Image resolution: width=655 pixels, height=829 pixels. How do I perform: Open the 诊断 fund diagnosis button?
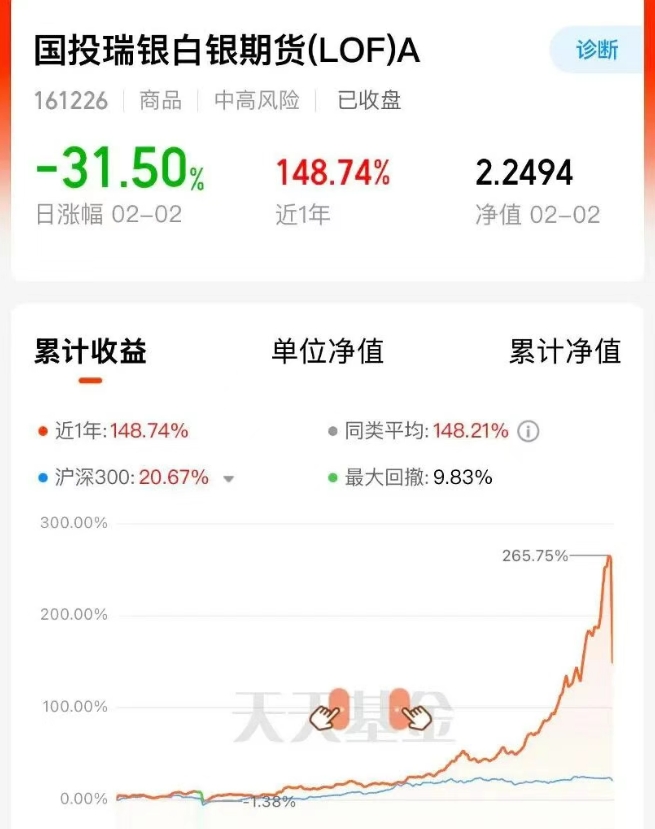point(597,49)
